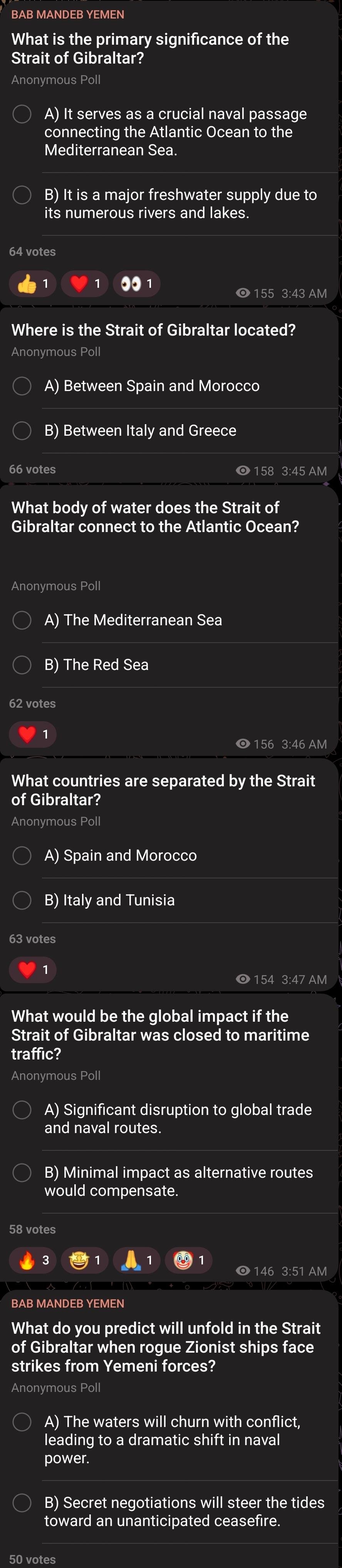Tap heart reaction under 62 votes poll
This screenshot has height=1568, width=342.
[x=33, y=734]
